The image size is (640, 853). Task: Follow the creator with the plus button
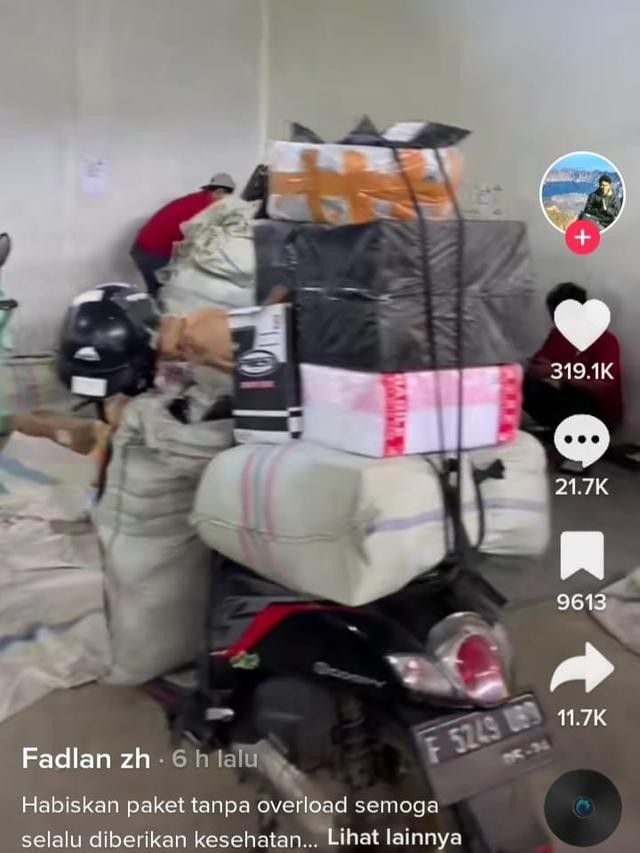(x=582, y=237)
